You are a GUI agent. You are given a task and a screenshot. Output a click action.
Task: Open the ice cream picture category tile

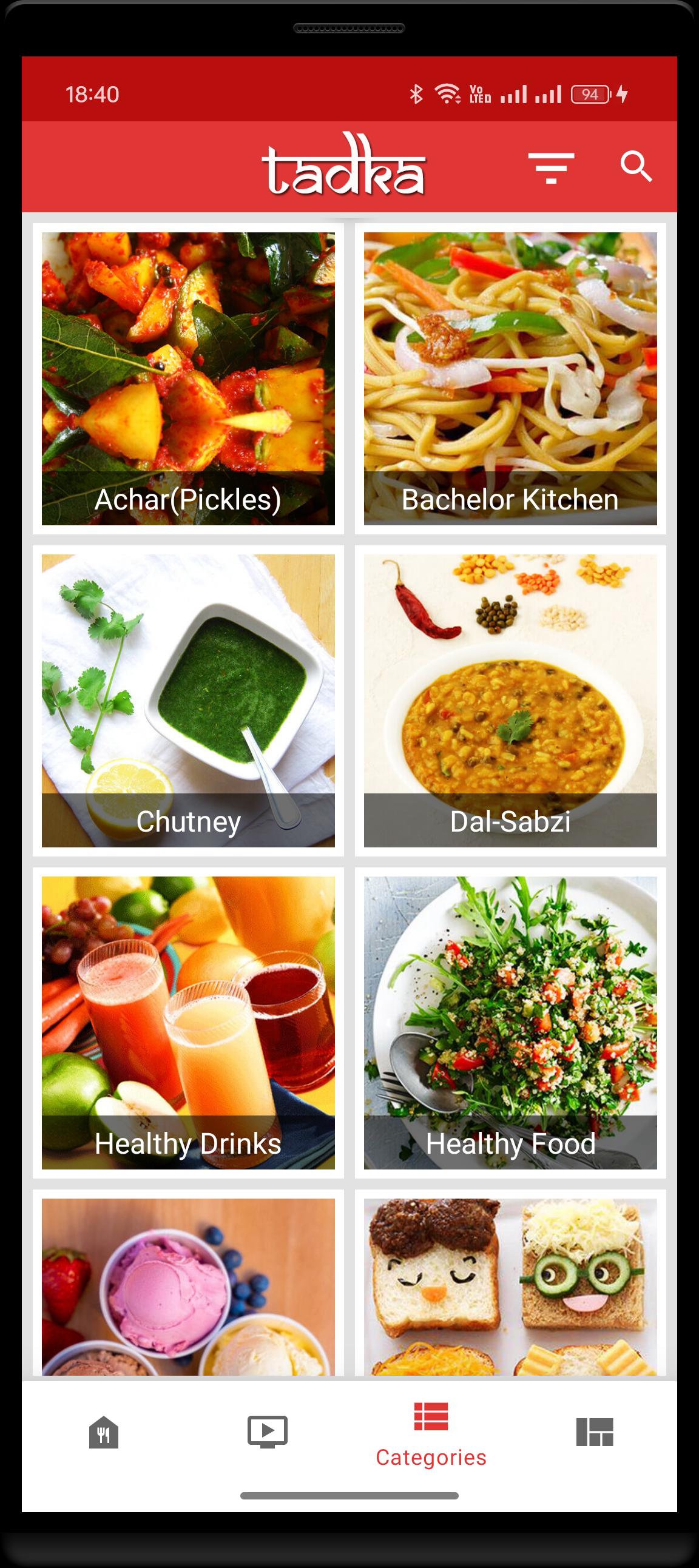point(188,1285)
